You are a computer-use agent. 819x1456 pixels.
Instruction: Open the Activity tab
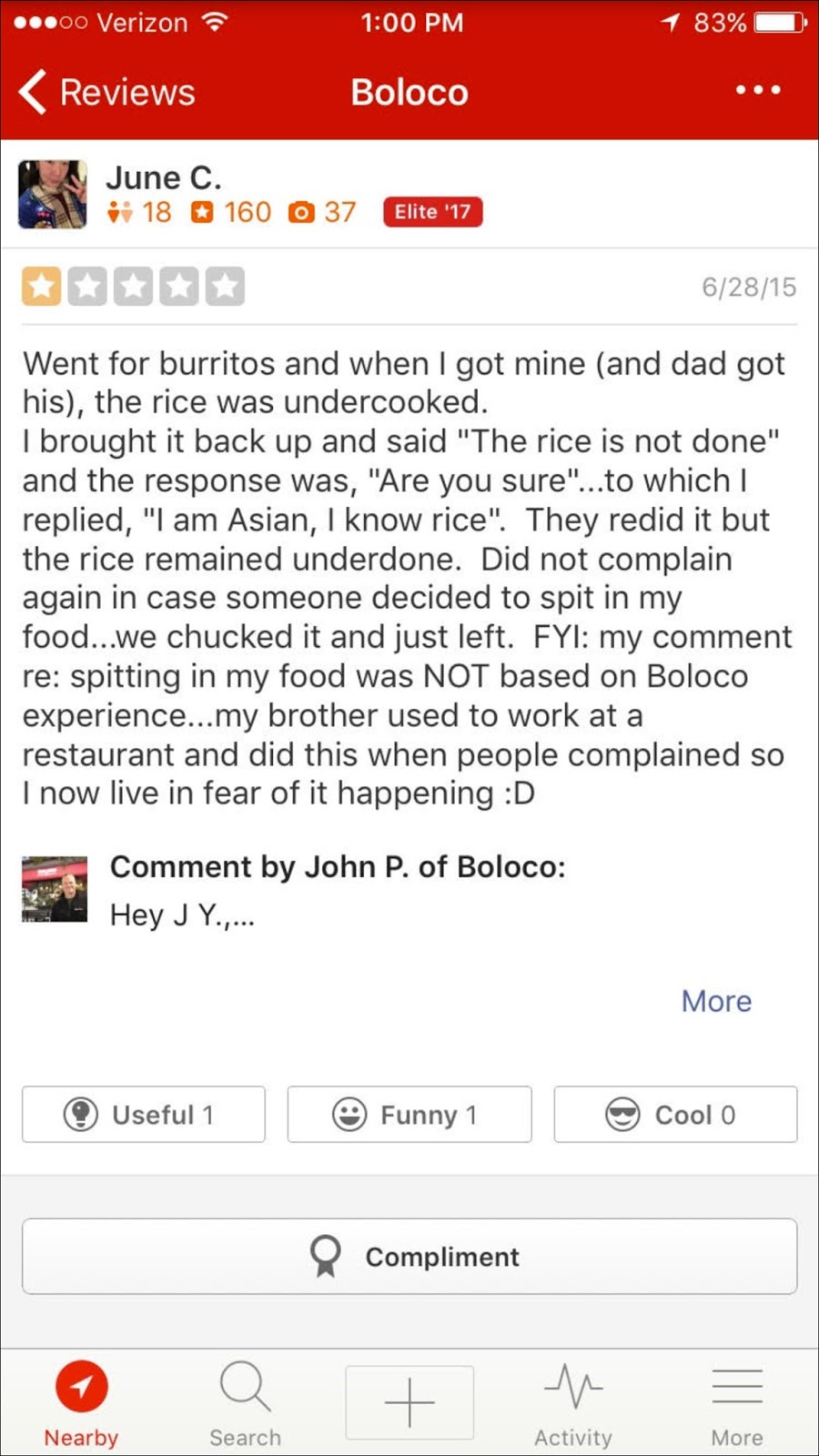(x=573, y=1403)
